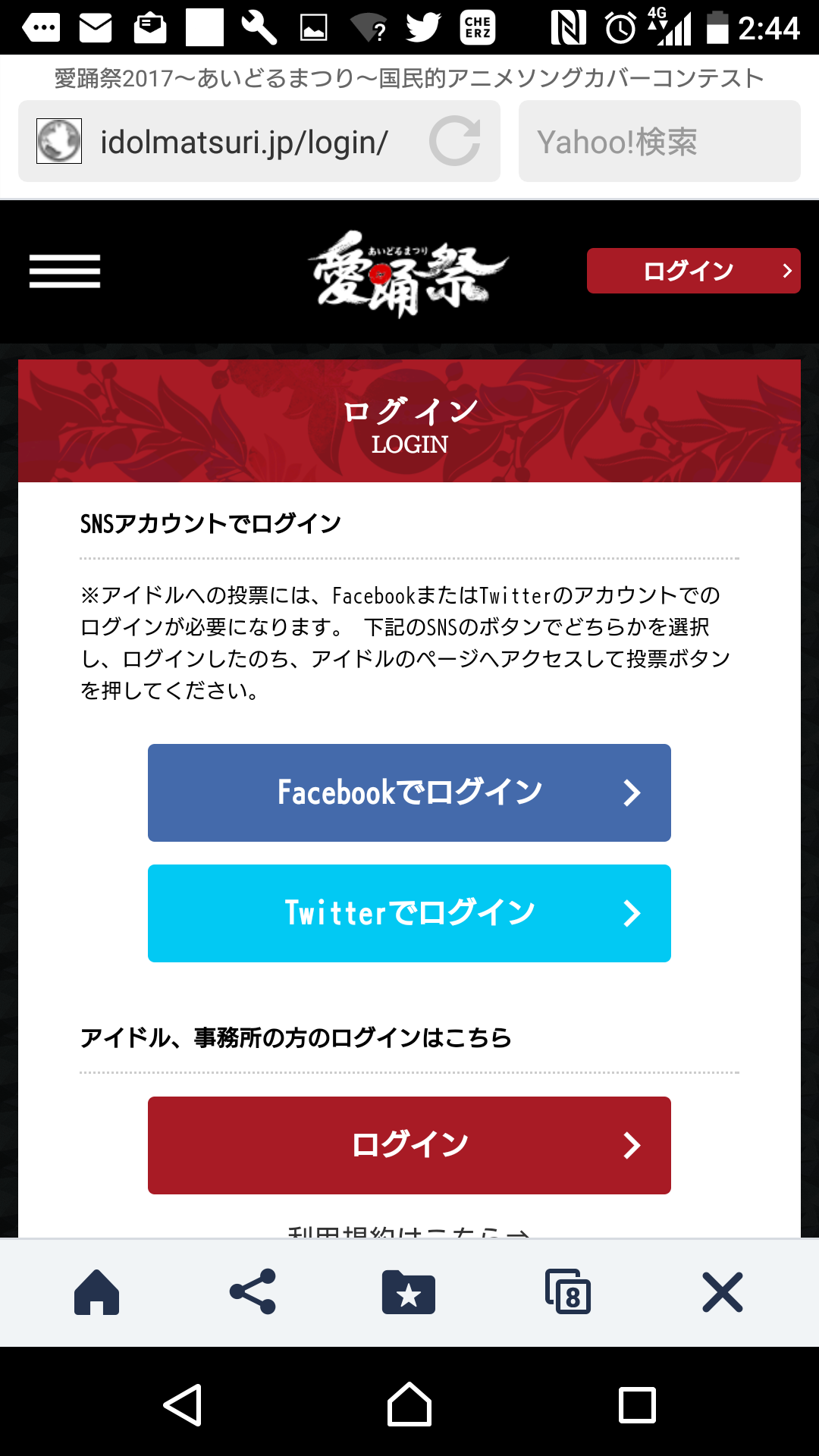Tap the idol and agency ログイン button
This screenshot has width=819, height=1456.
[x=409, y=1145]
